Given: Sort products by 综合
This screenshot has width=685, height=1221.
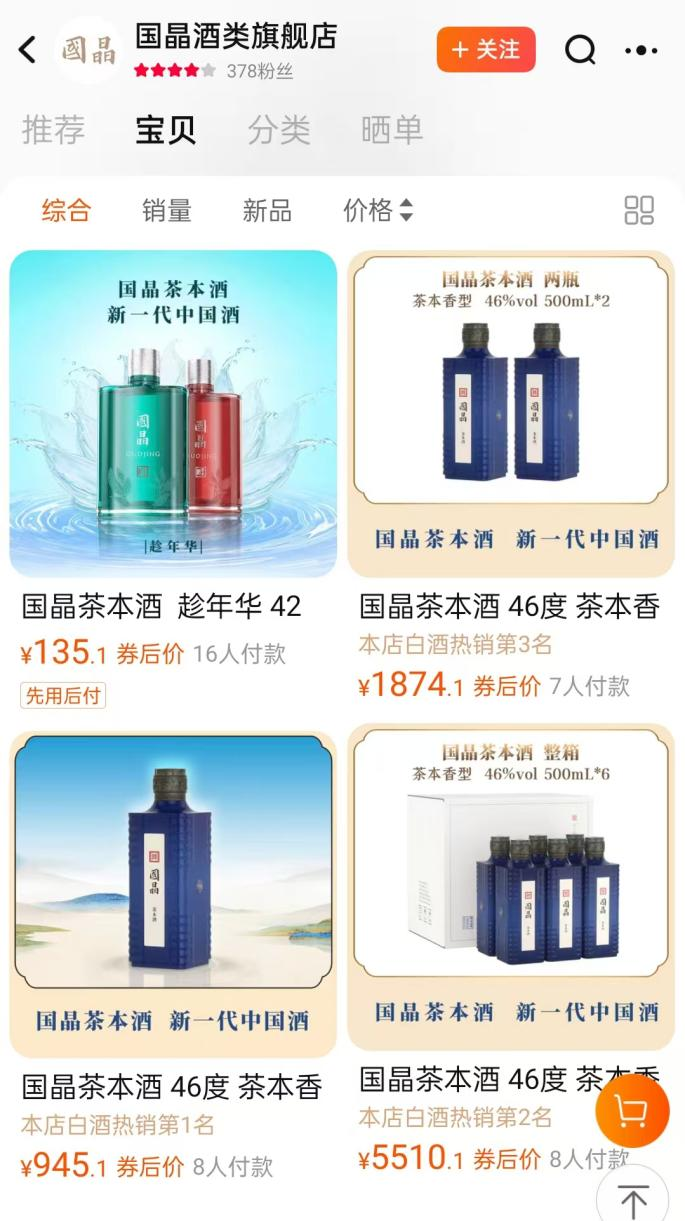Looking at the screenshot, I should (66, 210).
